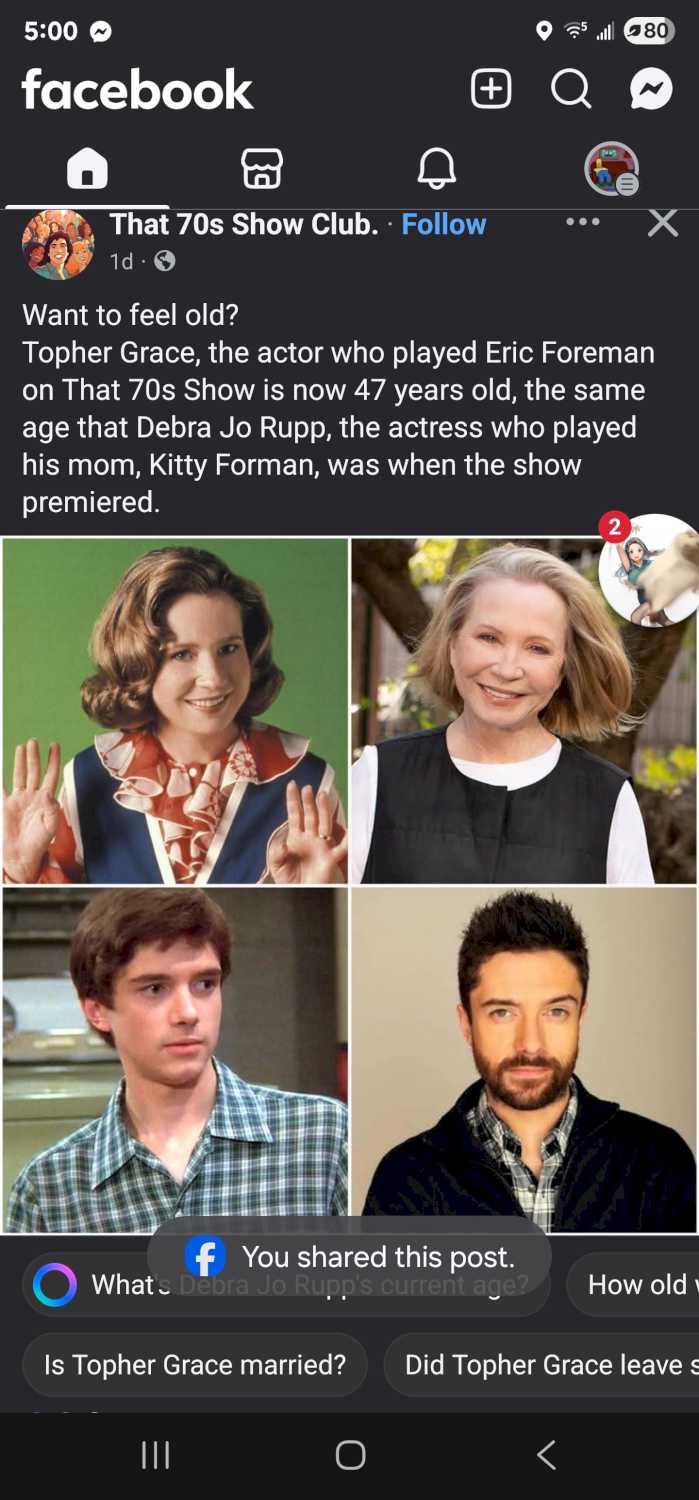
Task: Open the top-left photo with green background
Action: [x=175, y=710]
